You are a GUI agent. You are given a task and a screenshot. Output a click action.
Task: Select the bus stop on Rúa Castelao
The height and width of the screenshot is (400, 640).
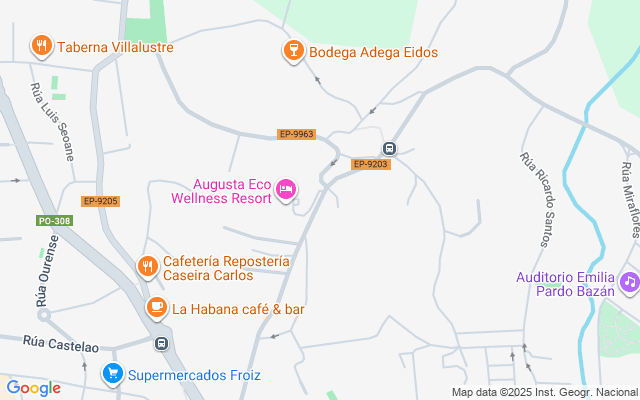pyautogui.click(x=161, y=344)
